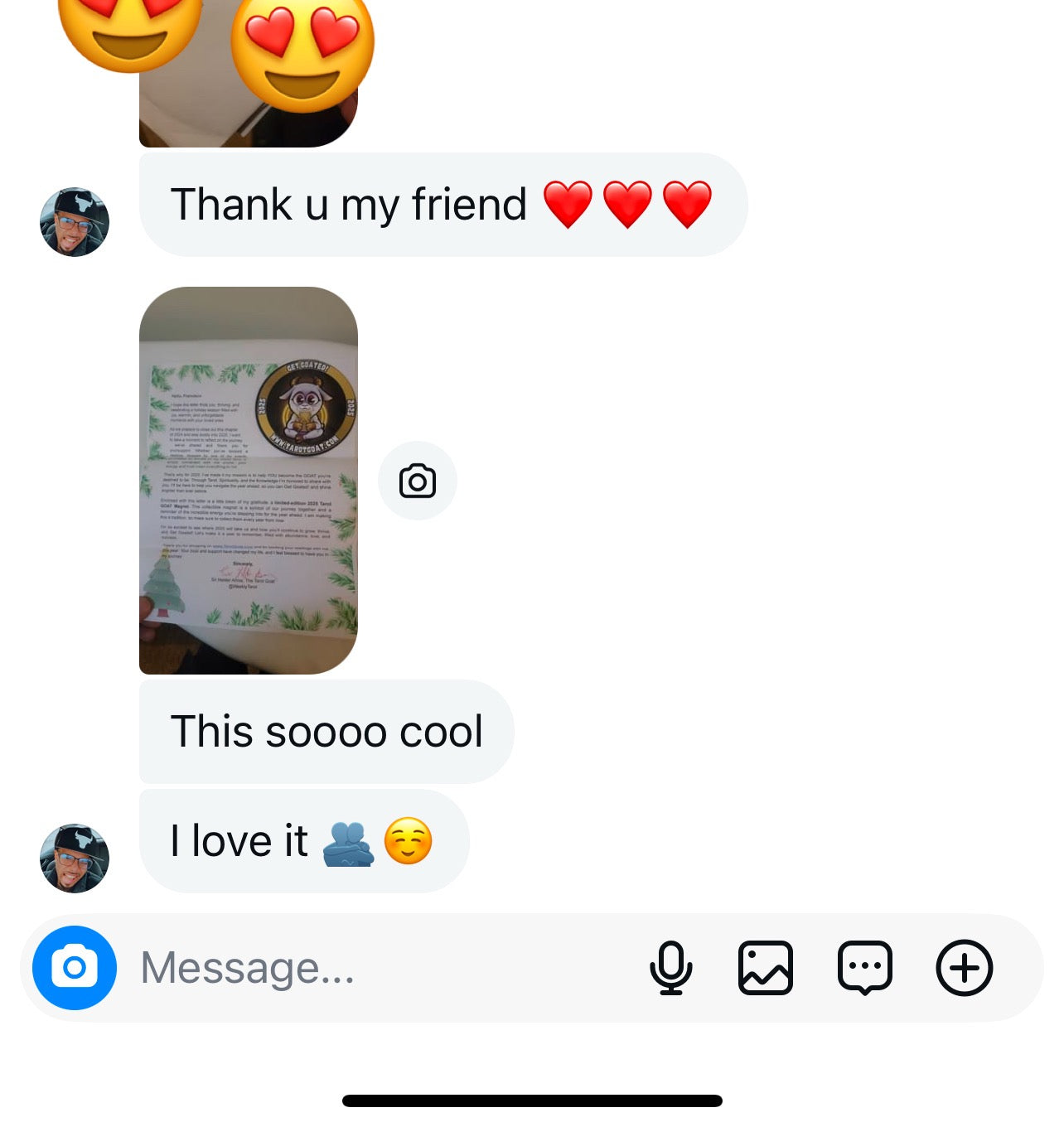Open the plus menu for more options

tap(964, 968)
